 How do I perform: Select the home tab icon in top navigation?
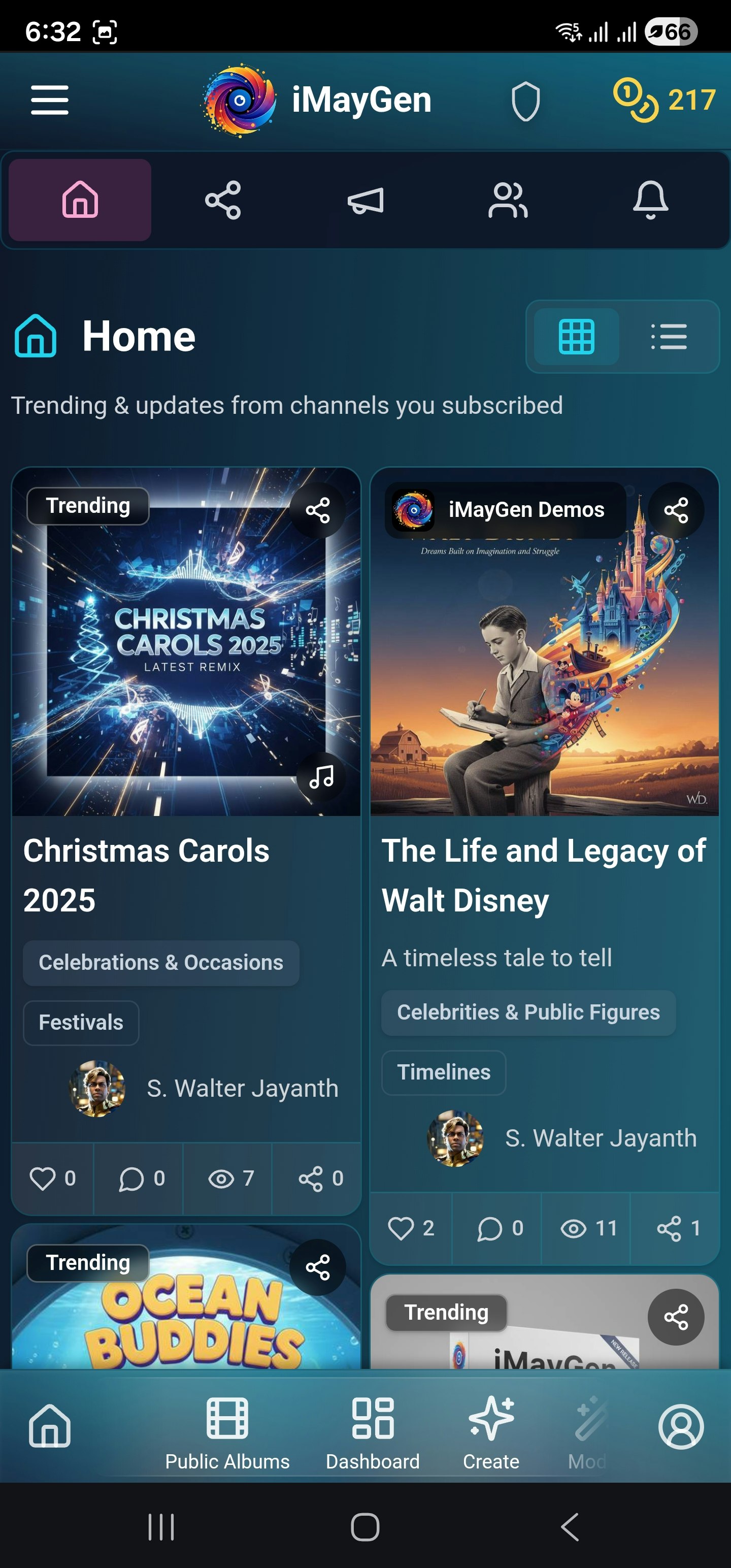[79, 200]
